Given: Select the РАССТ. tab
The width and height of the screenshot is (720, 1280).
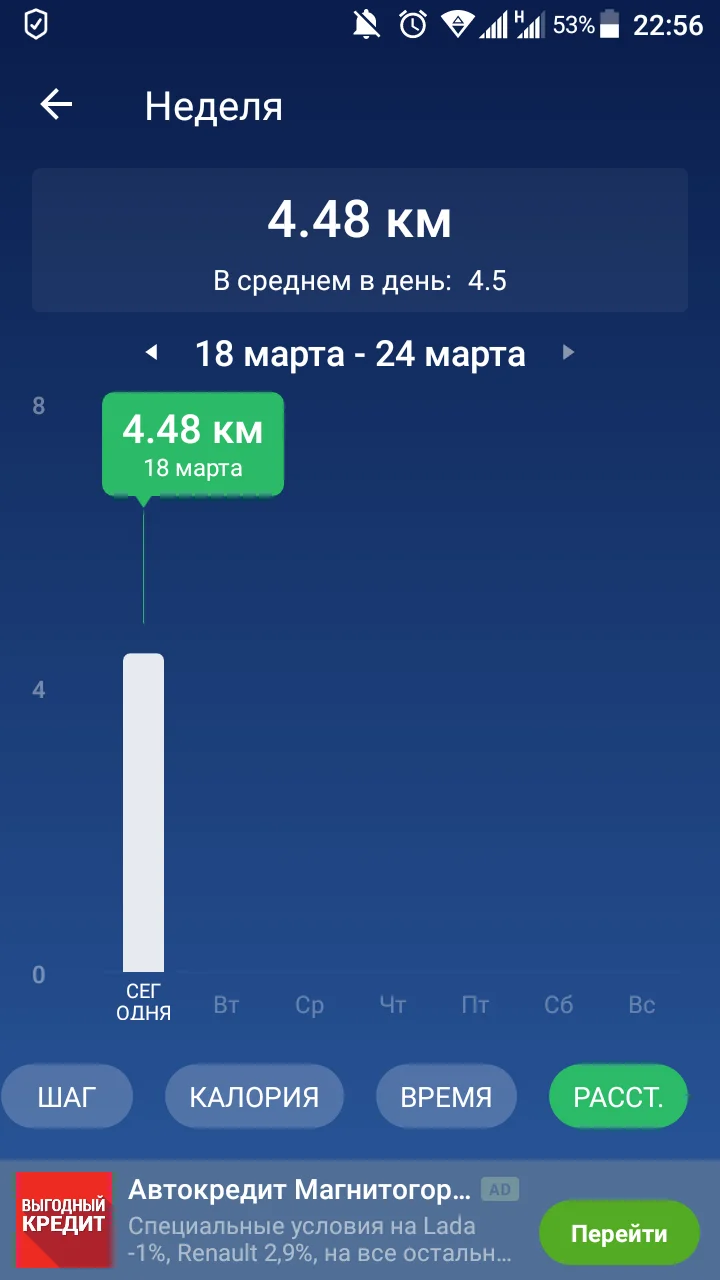Looking at the screenshot, I should (618, 1097).
